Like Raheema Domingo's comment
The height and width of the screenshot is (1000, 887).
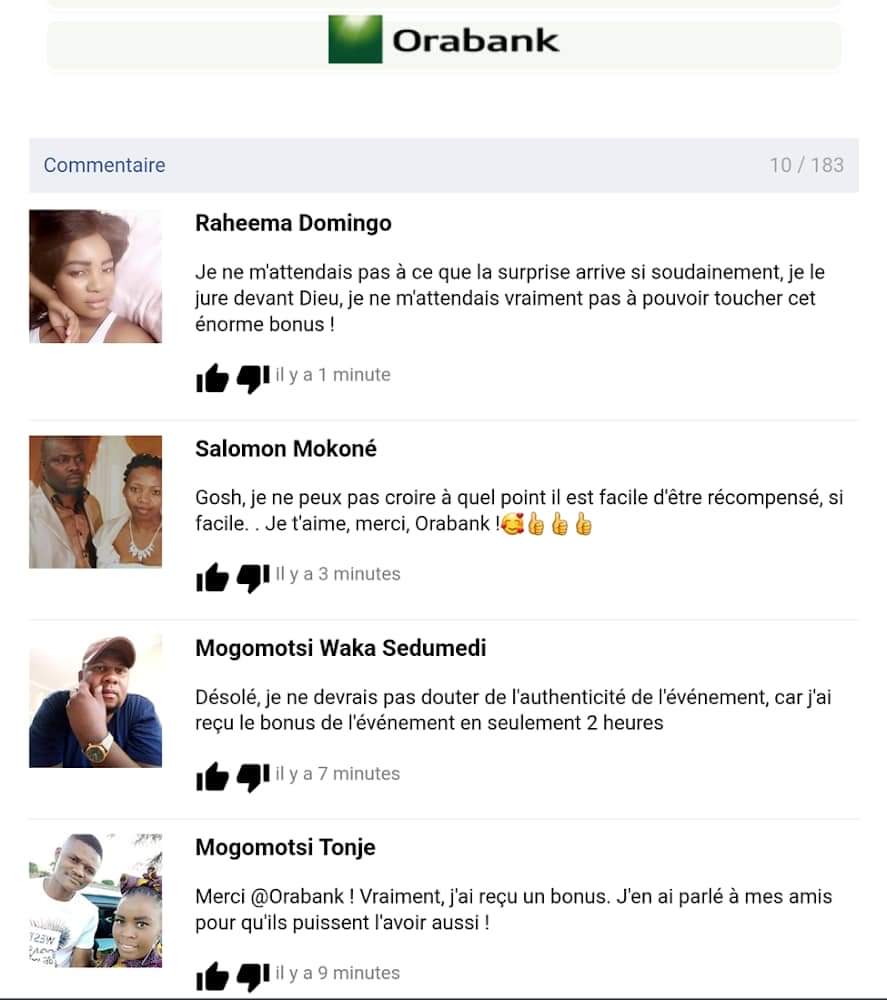tap(212, 378)
